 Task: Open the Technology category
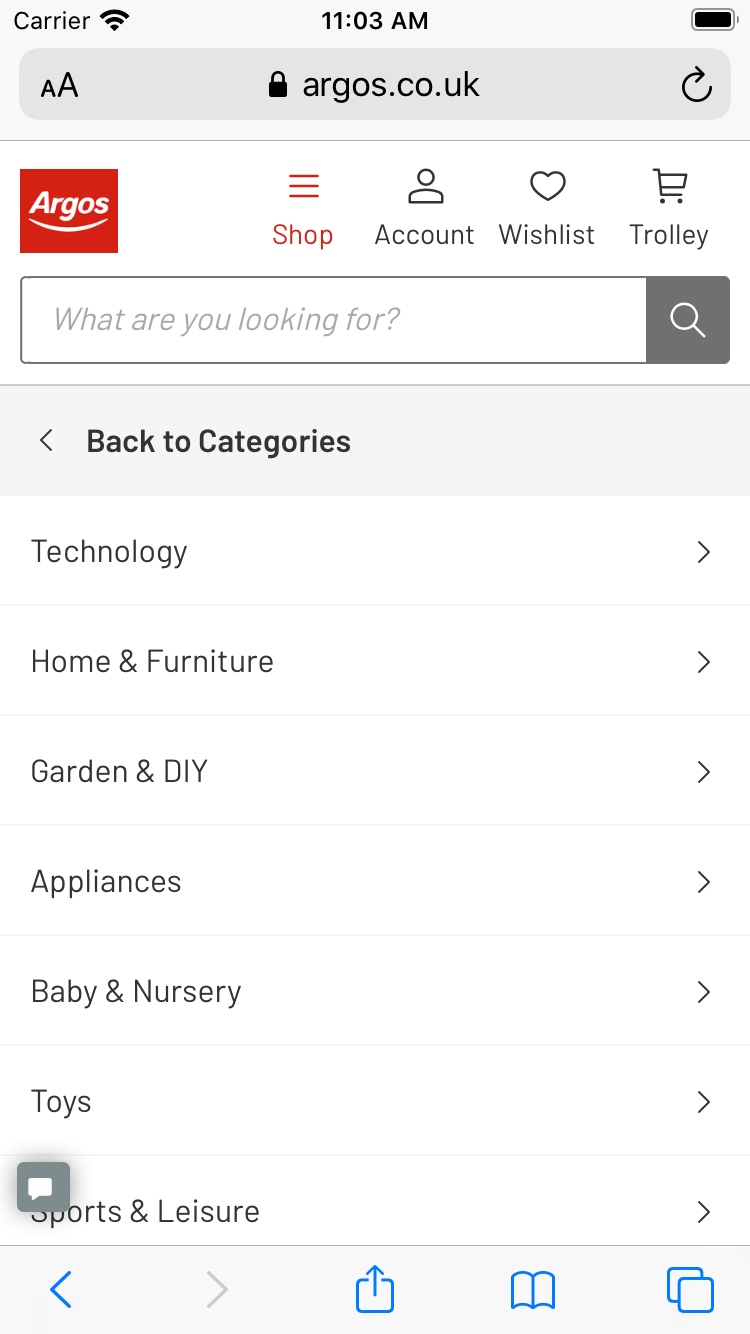(375, 551)
